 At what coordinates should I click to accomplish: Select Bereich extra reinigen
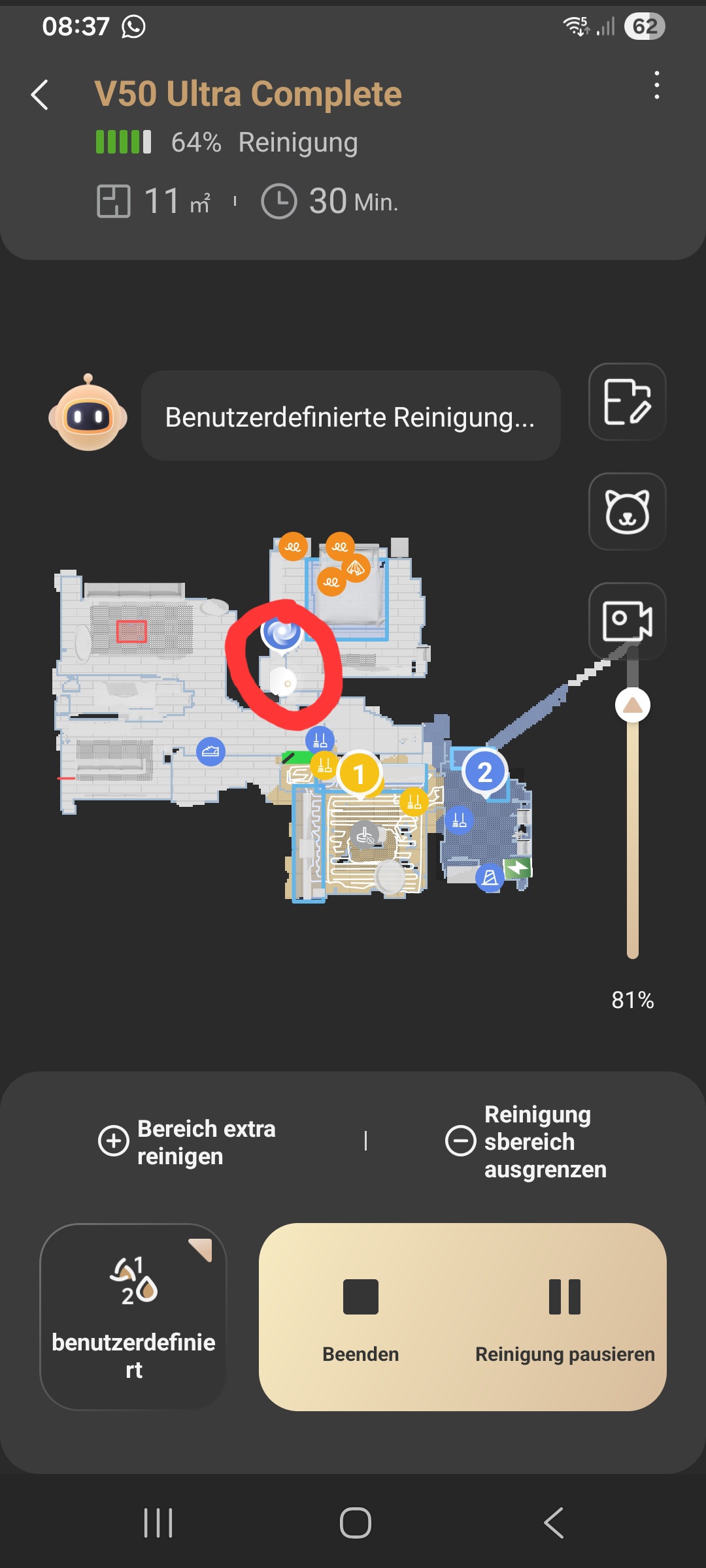[x=187, y=1142]
